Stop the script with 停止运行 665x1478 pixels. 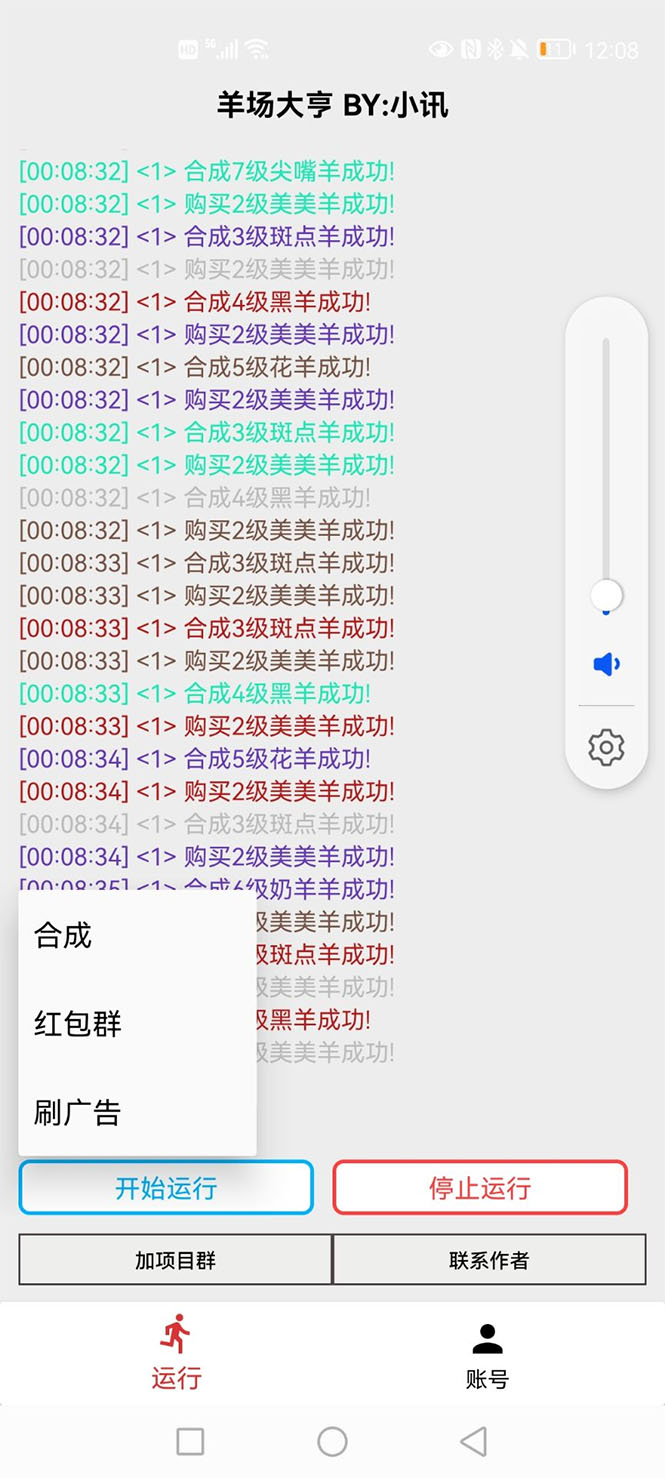tap(480, 1188)
